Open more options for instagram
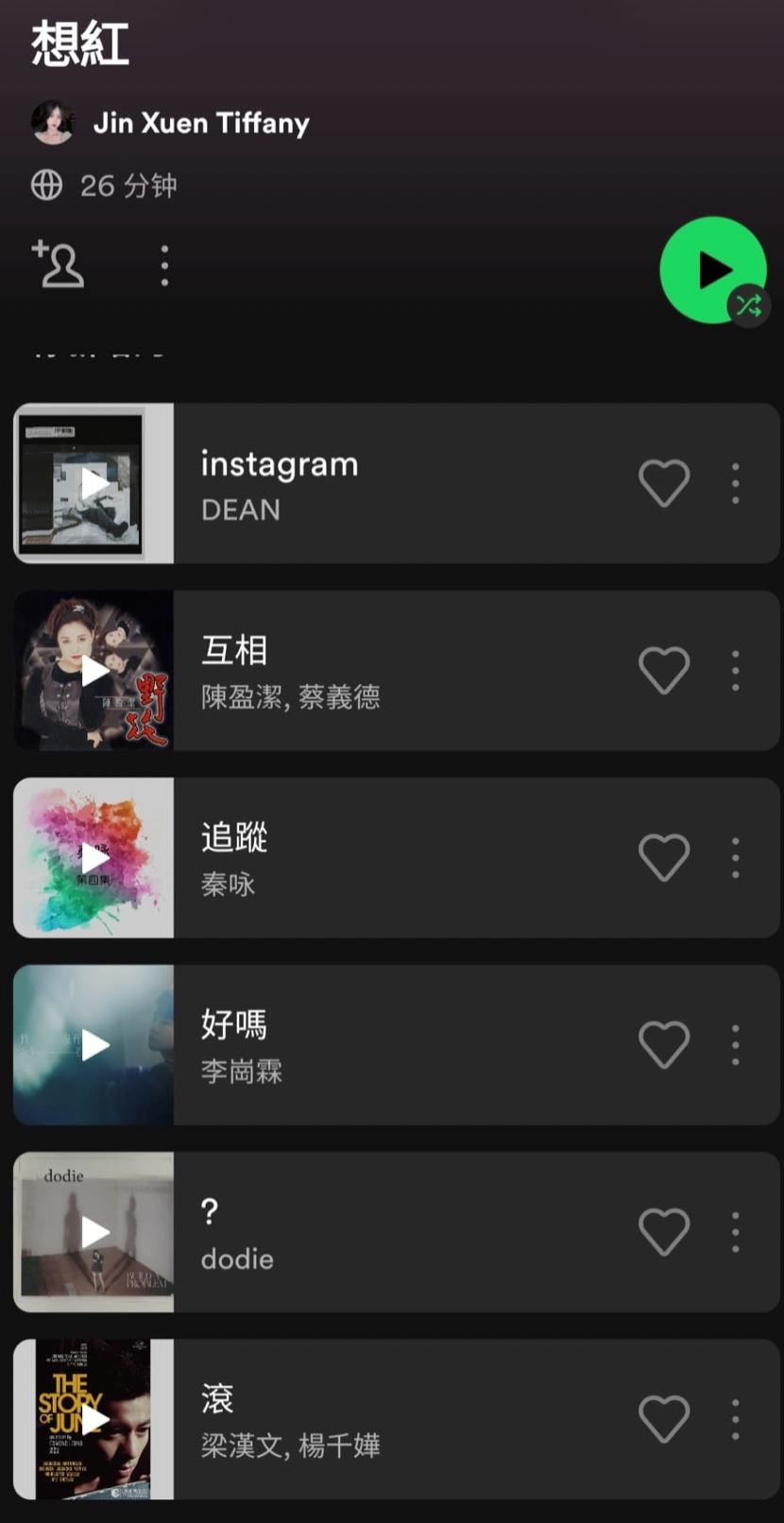 (735, 484)
